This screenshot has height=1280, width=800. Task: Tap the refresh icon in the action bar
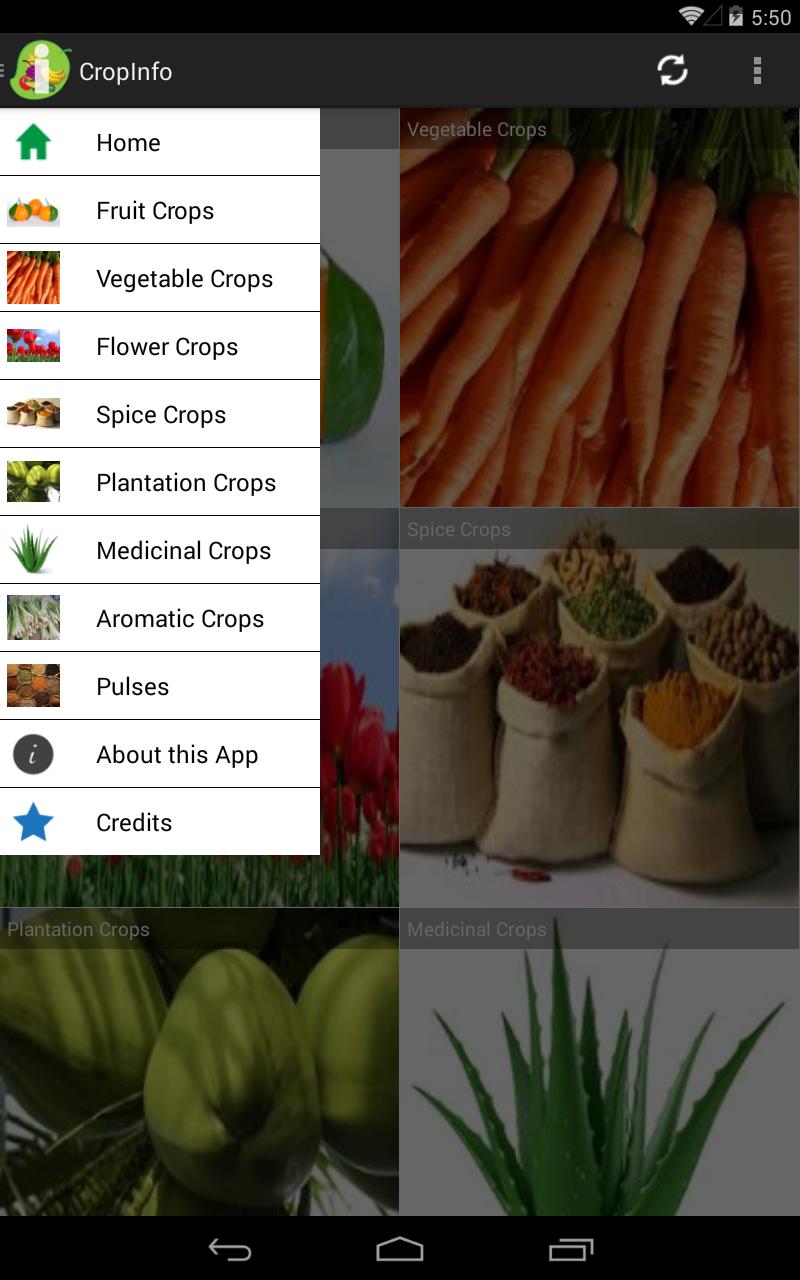(x=671, y=71)
